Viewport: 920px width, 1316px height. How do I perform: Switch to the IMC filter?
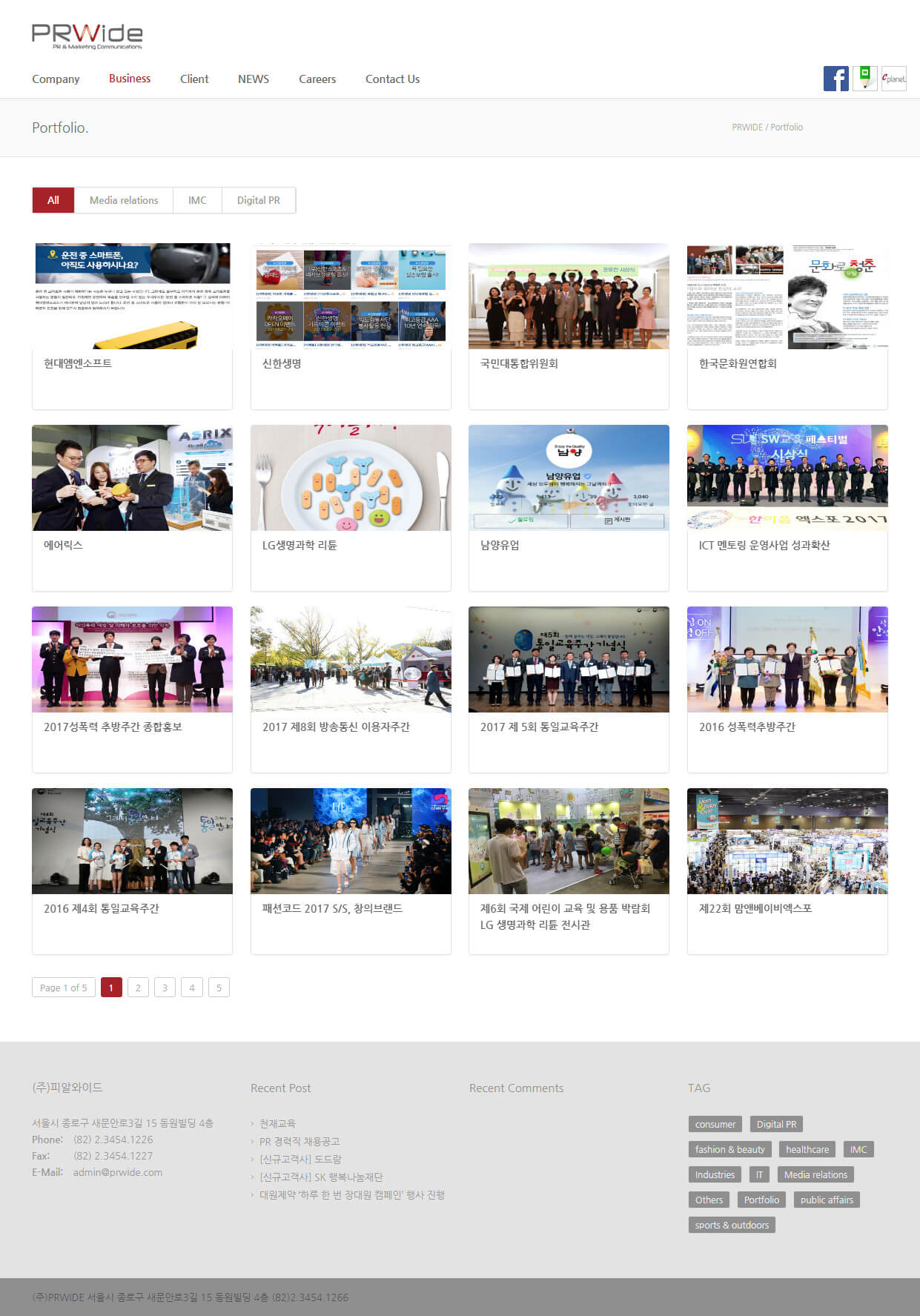(197, 200)
